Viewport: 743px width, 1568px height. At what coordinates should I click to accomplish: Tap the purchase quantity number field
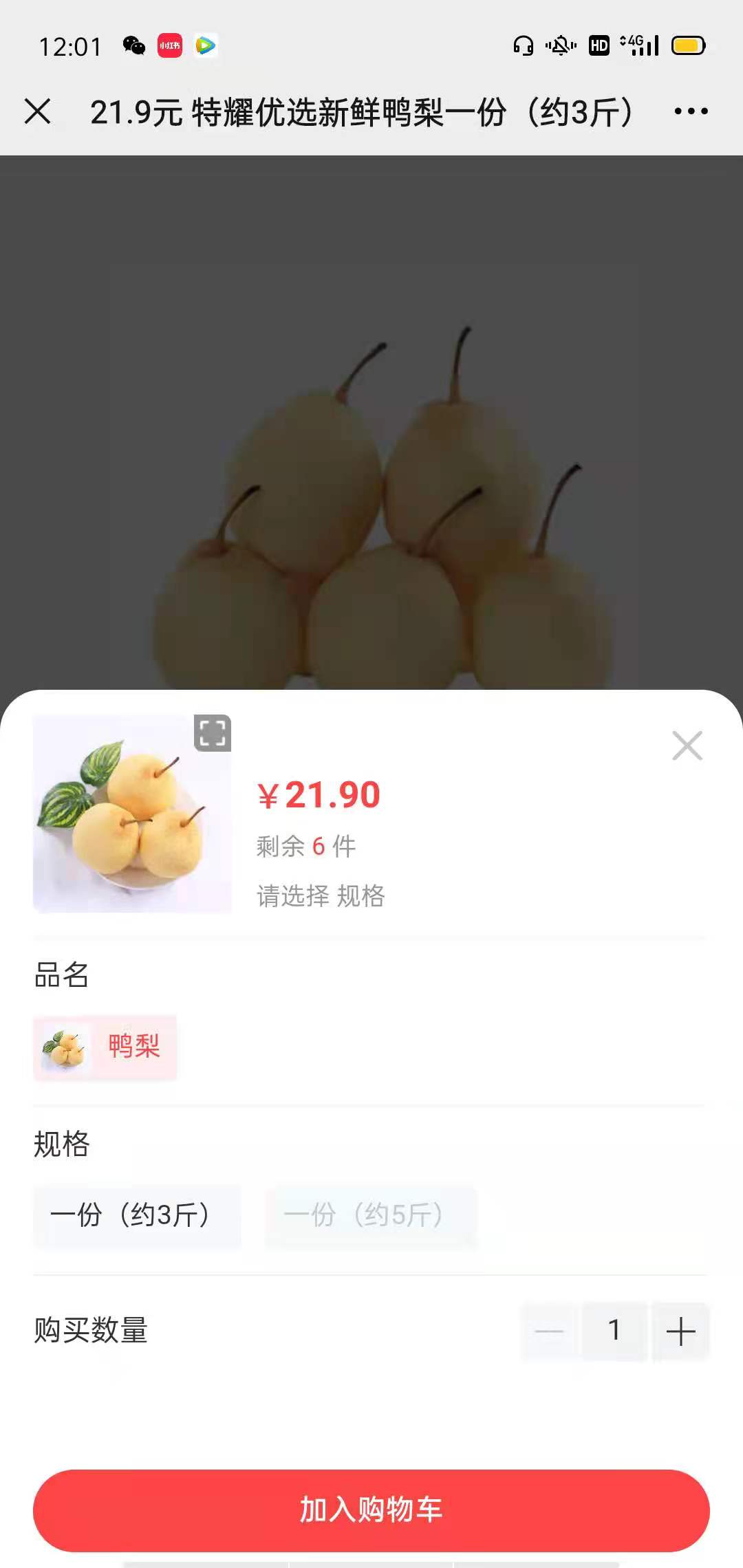(x=614, y=1331)
